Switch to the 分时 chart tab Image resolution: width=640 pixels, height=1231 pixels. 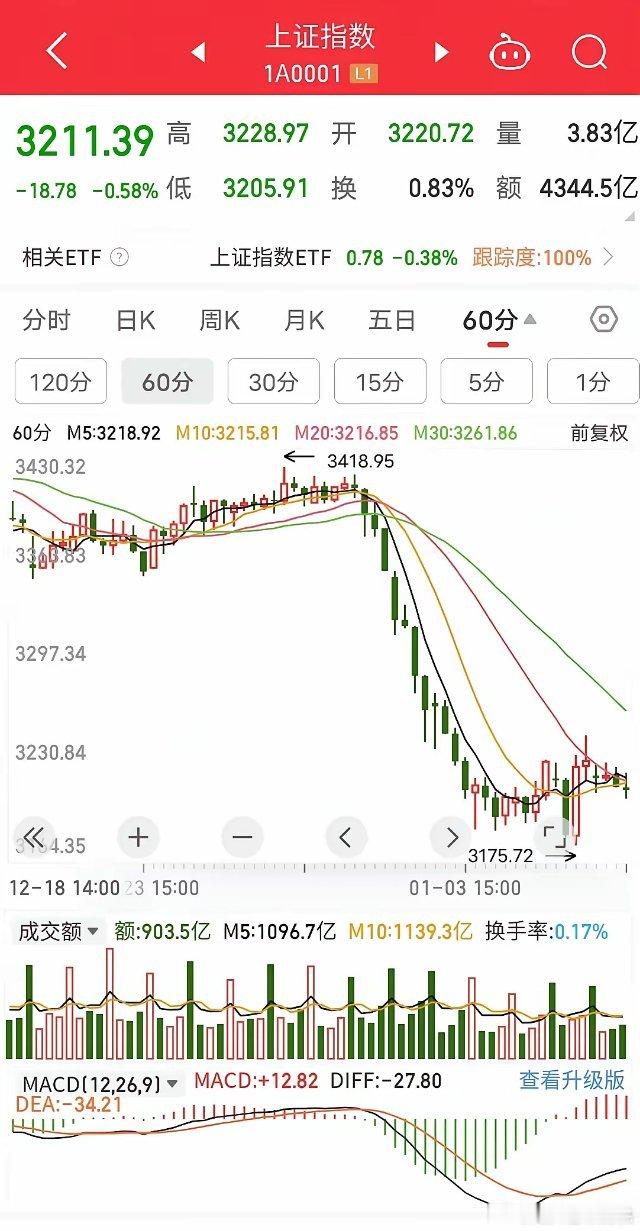click(x=47, y=321)
